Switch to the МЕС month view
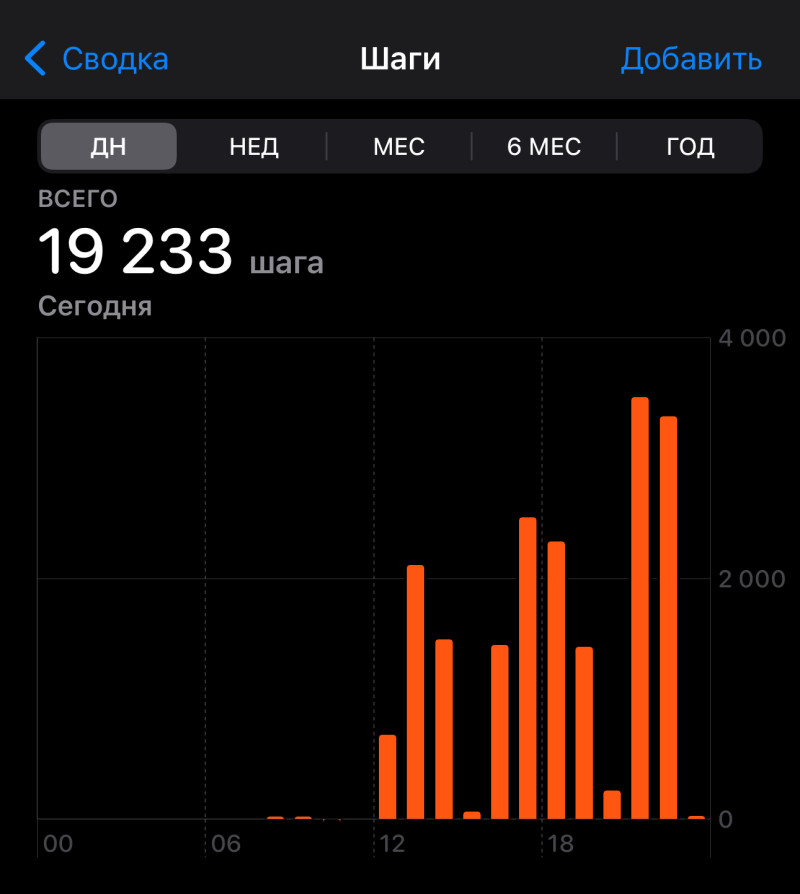 click(399, 147)
